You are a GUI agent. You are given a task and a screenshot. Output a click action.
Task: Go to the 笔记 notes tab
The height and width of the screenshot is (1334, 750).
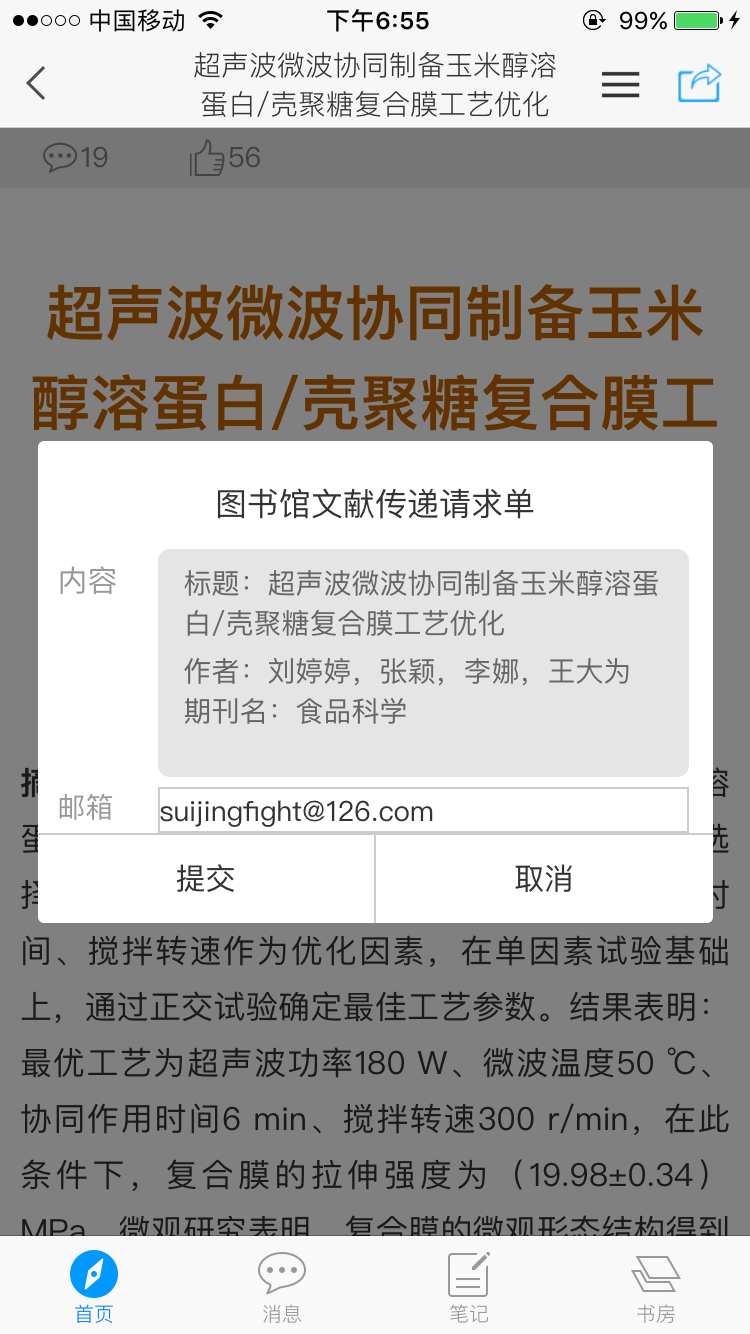468,1286
